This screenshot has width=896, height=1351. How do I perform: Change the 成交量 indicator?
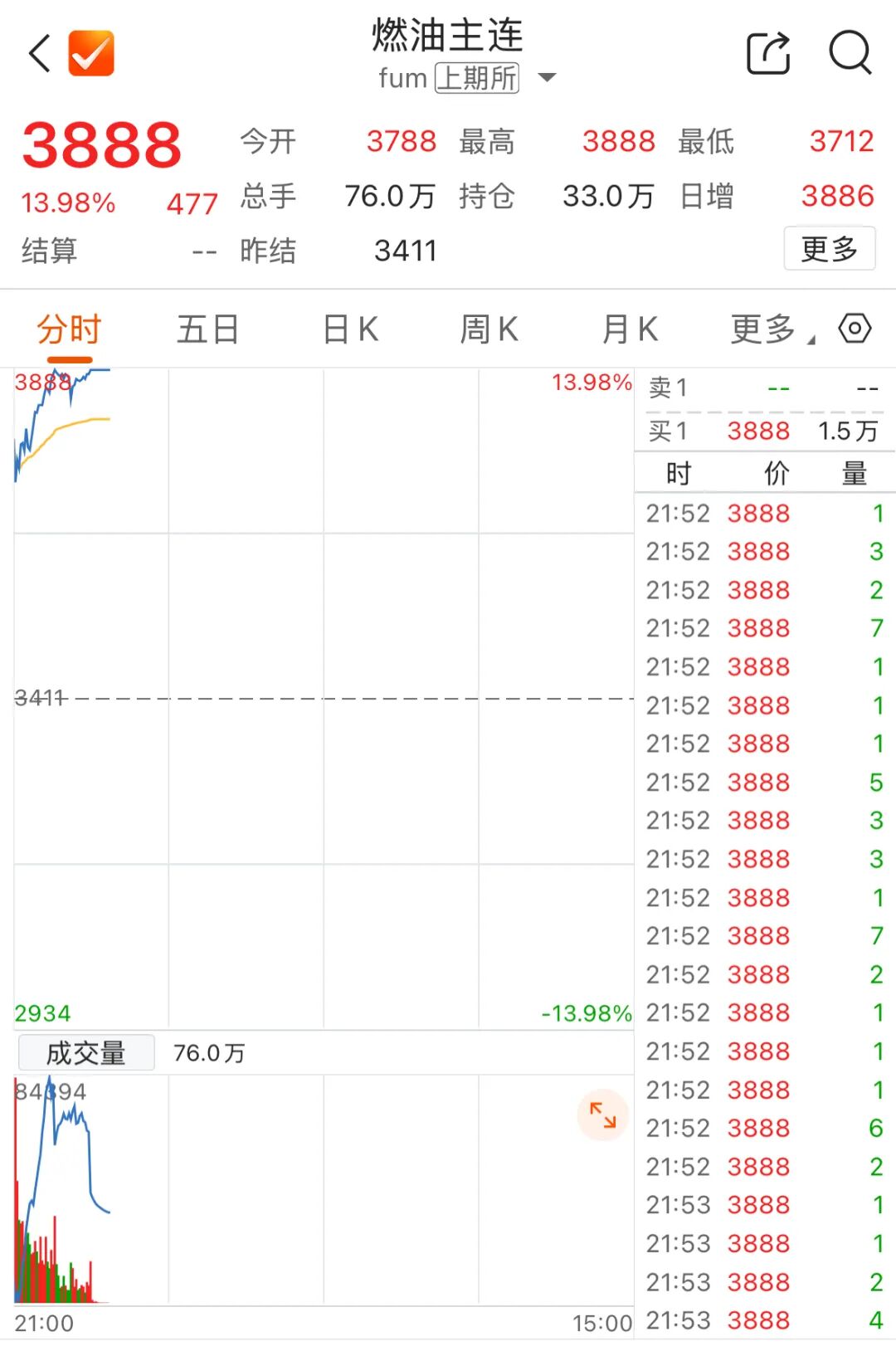pyautogui.click(x=86, y=1053)
